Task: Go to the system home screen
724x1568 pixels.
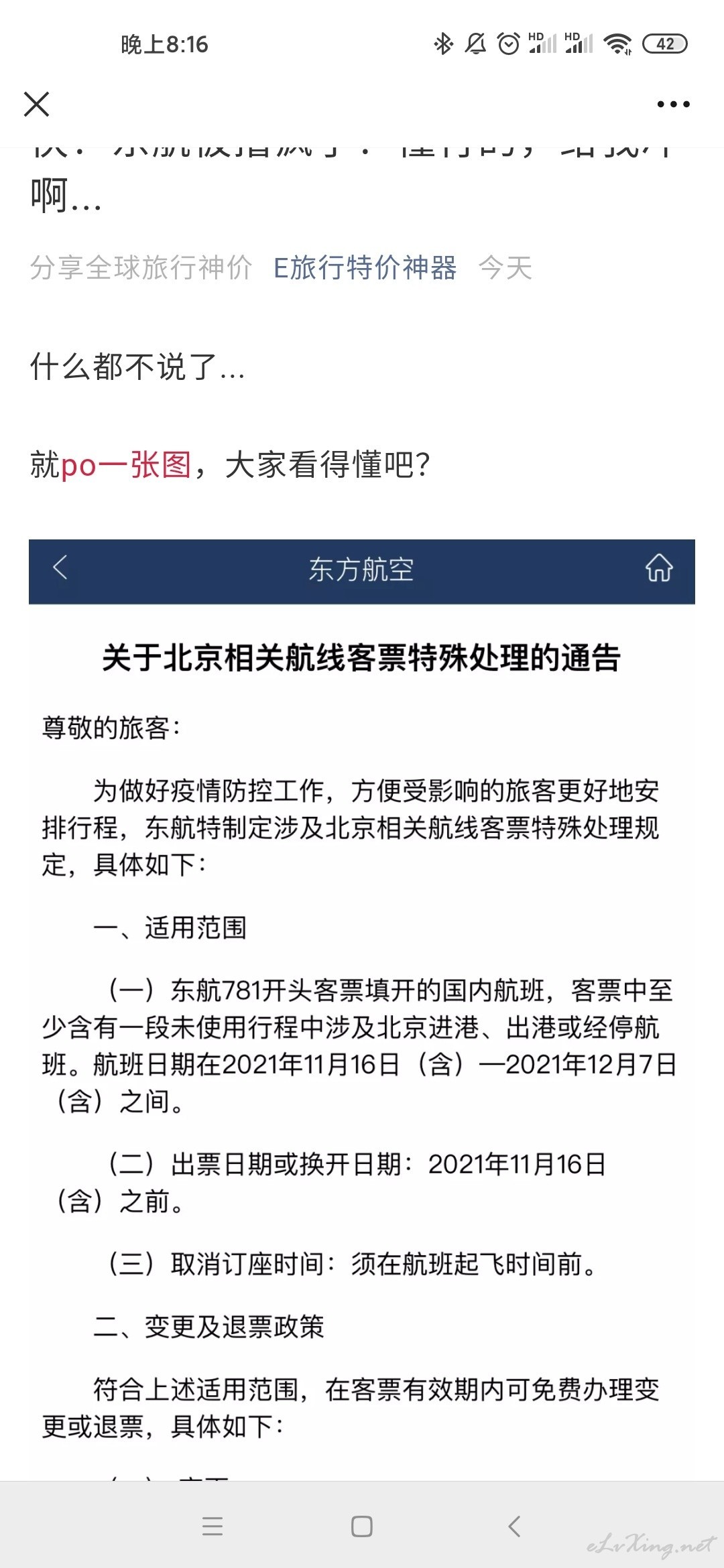Action: [362, 1526]
